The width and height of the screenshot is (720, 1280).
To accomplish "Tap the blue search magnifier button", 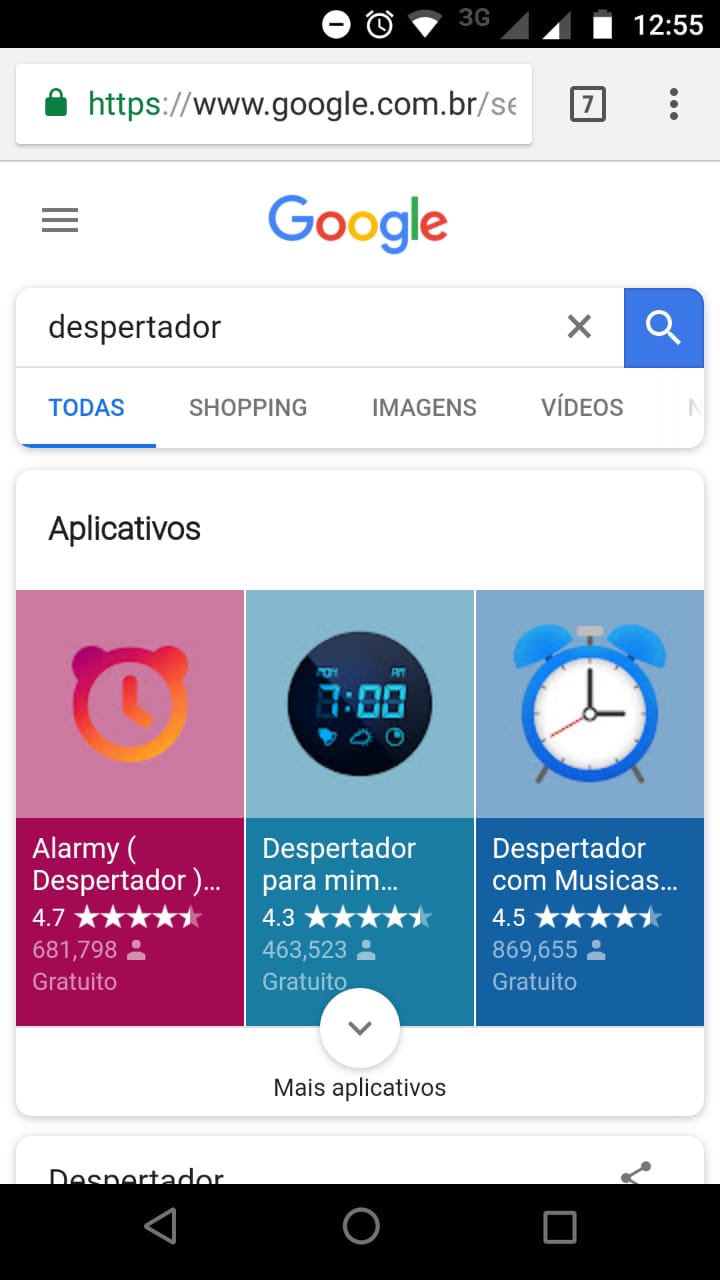I will [663, 327].
